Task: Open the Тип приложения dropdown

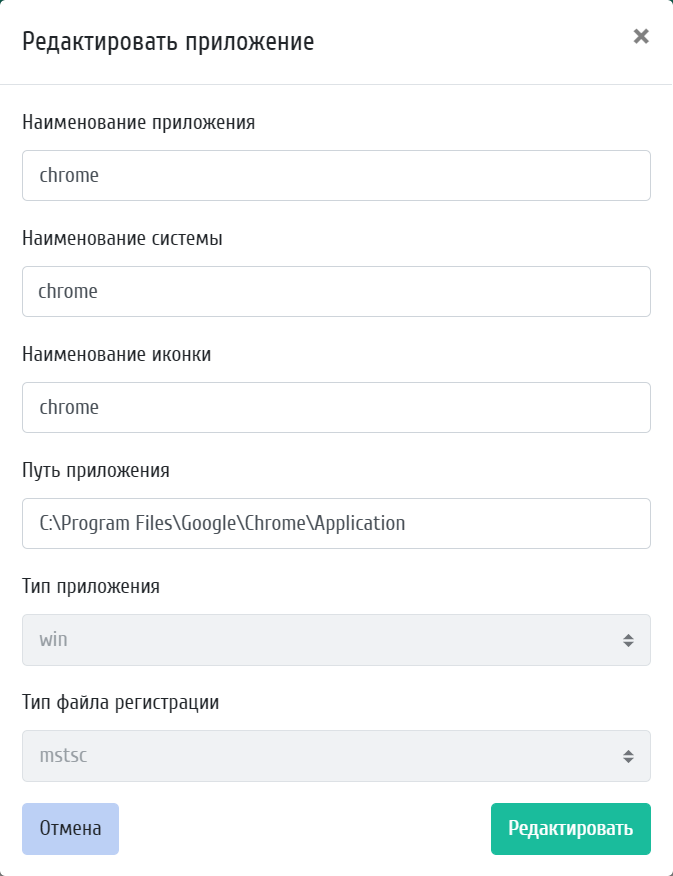Action: click(x=336, y=639)
